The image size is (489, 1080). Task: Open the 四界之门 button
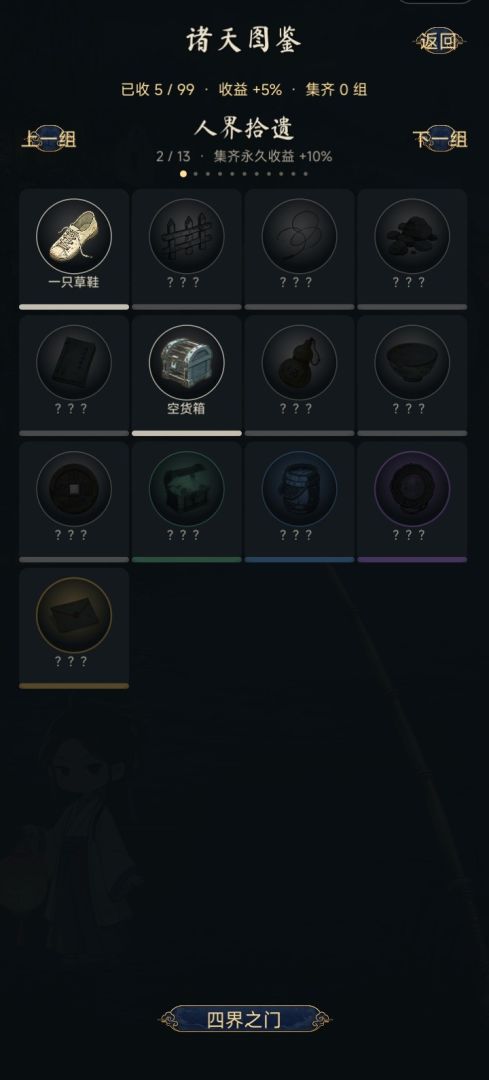coord(244,1019)
